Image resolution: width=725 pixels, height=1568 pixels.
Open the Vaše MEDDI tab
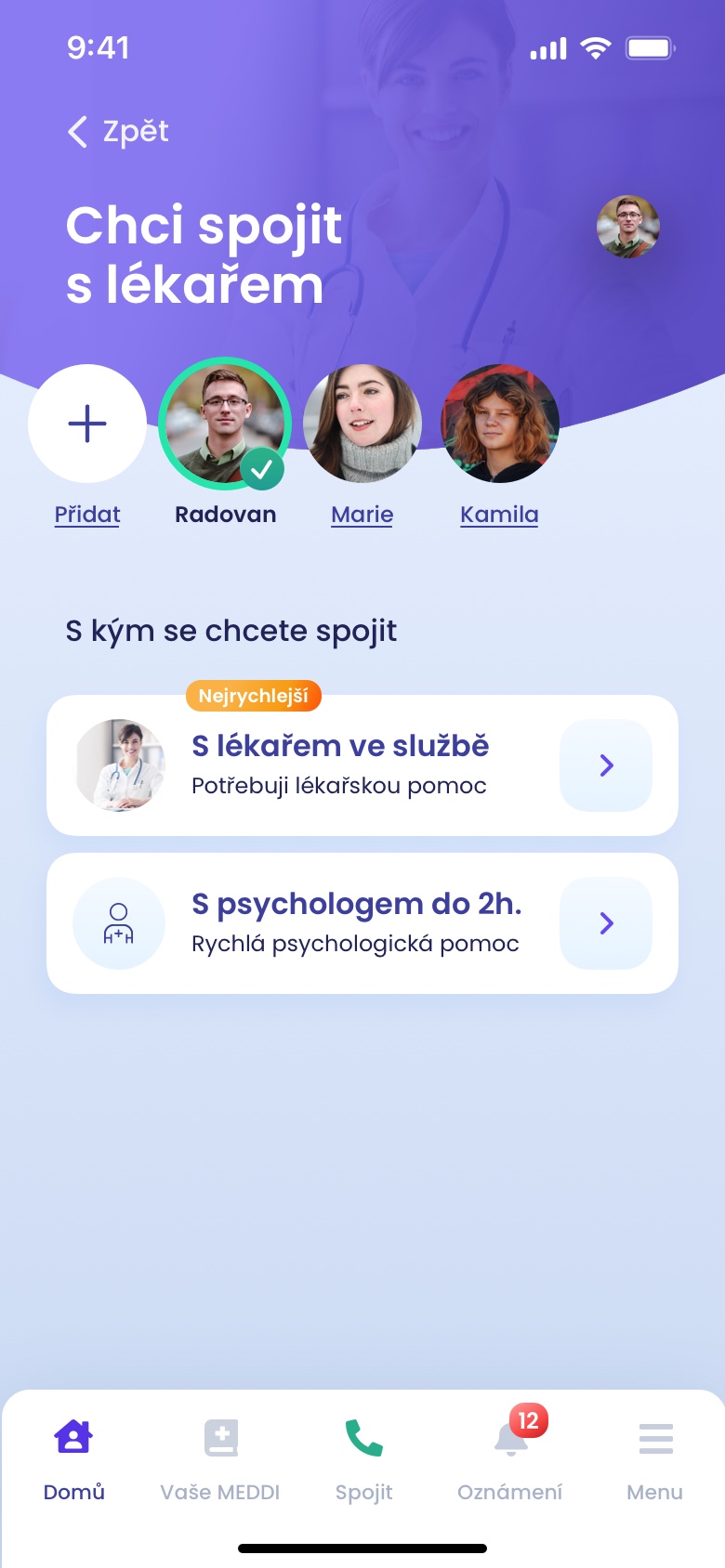[x=220, y=1458]
